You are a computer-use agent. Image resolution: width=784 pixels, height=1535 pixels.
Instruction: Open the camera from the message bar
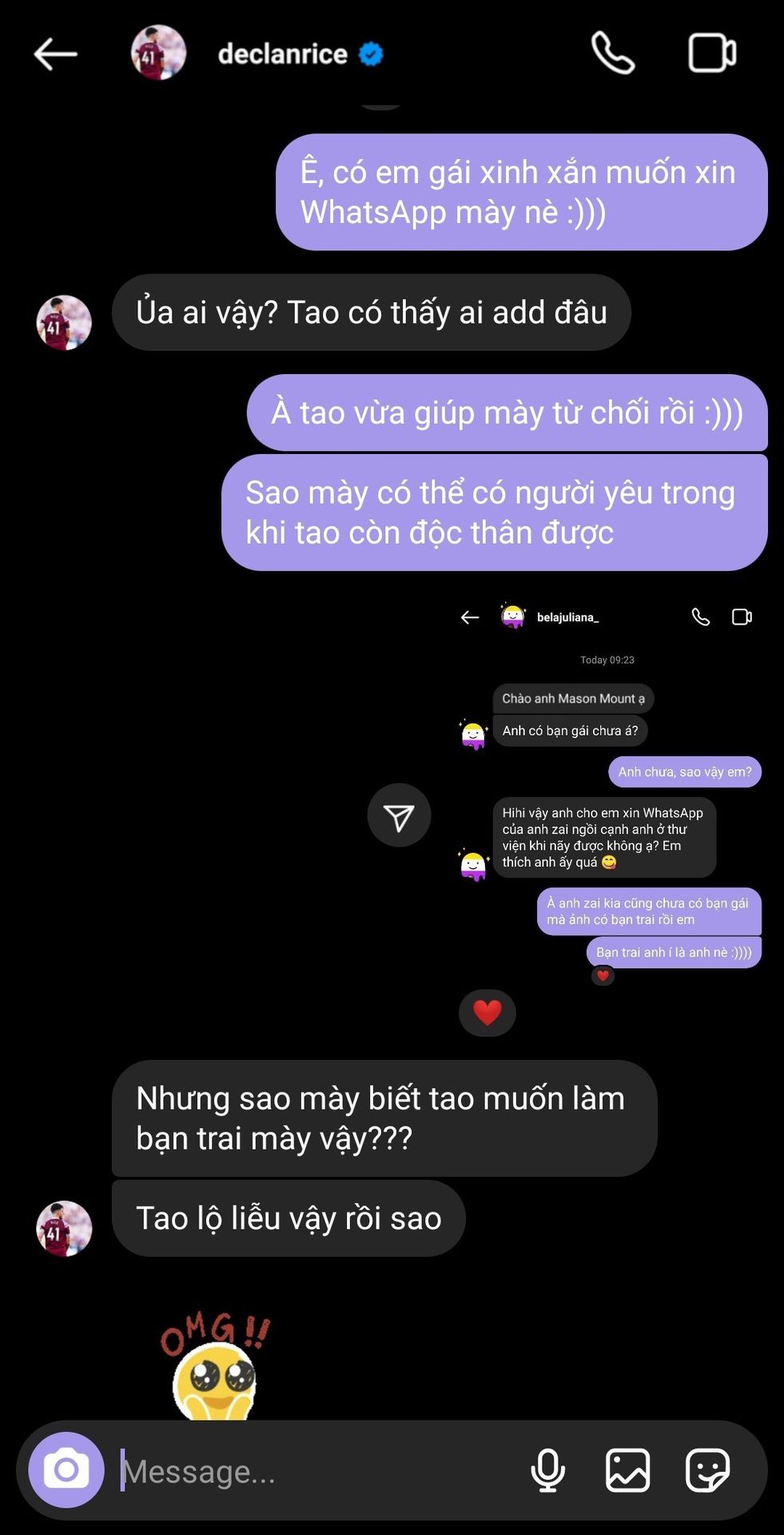point(66,1469)
